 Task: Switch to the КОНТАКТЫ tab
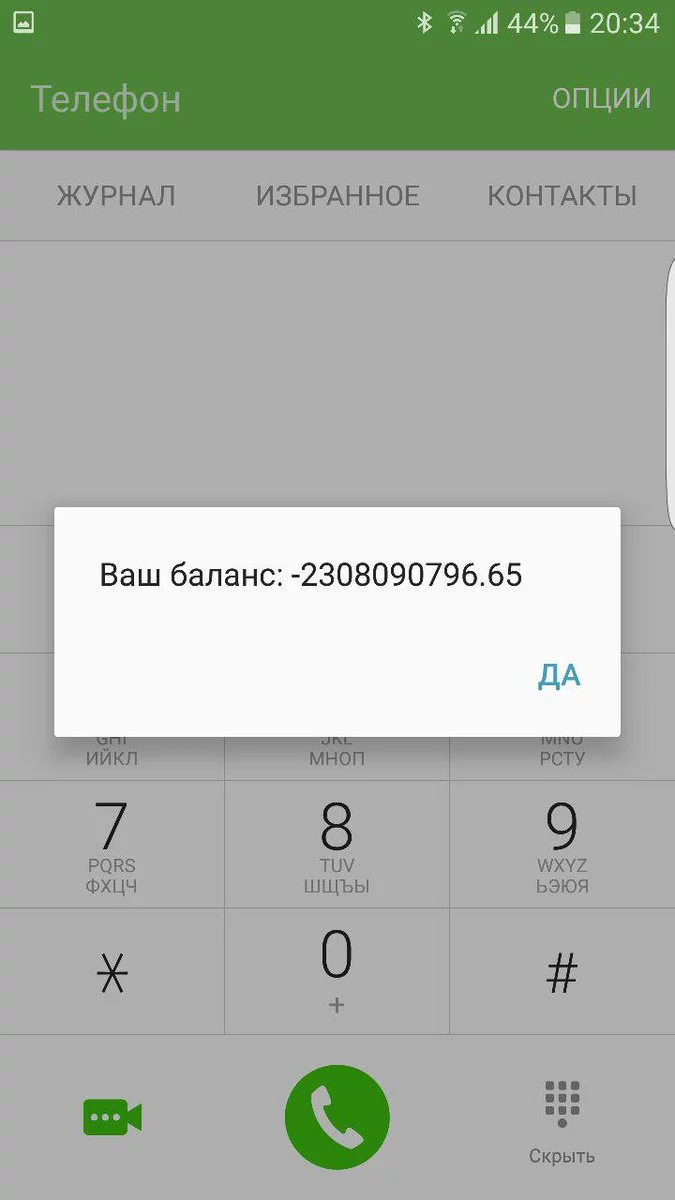pos(562,196)
